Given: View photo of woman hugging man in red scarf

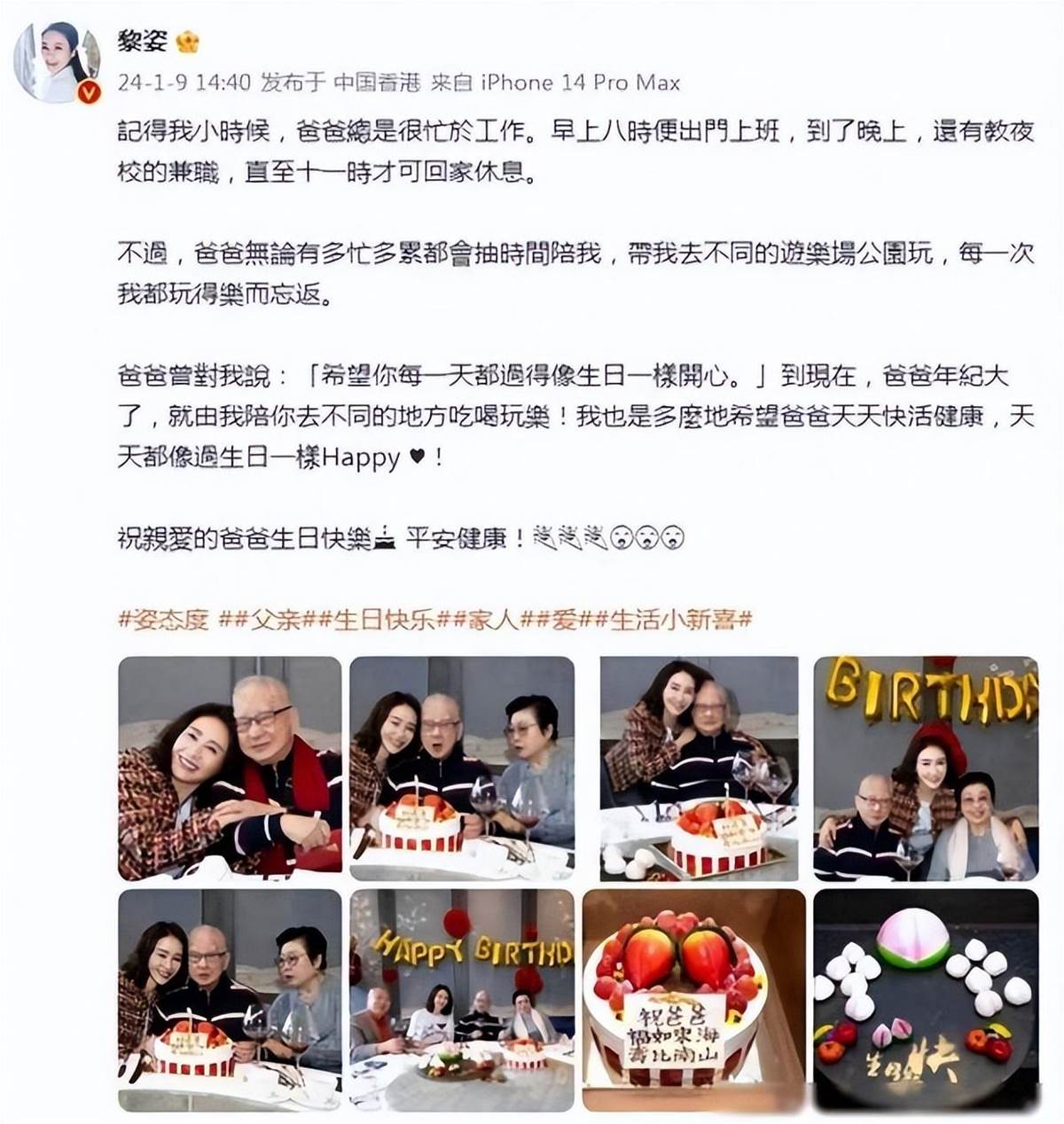Looking at the screenshot, I should point(230,768).
